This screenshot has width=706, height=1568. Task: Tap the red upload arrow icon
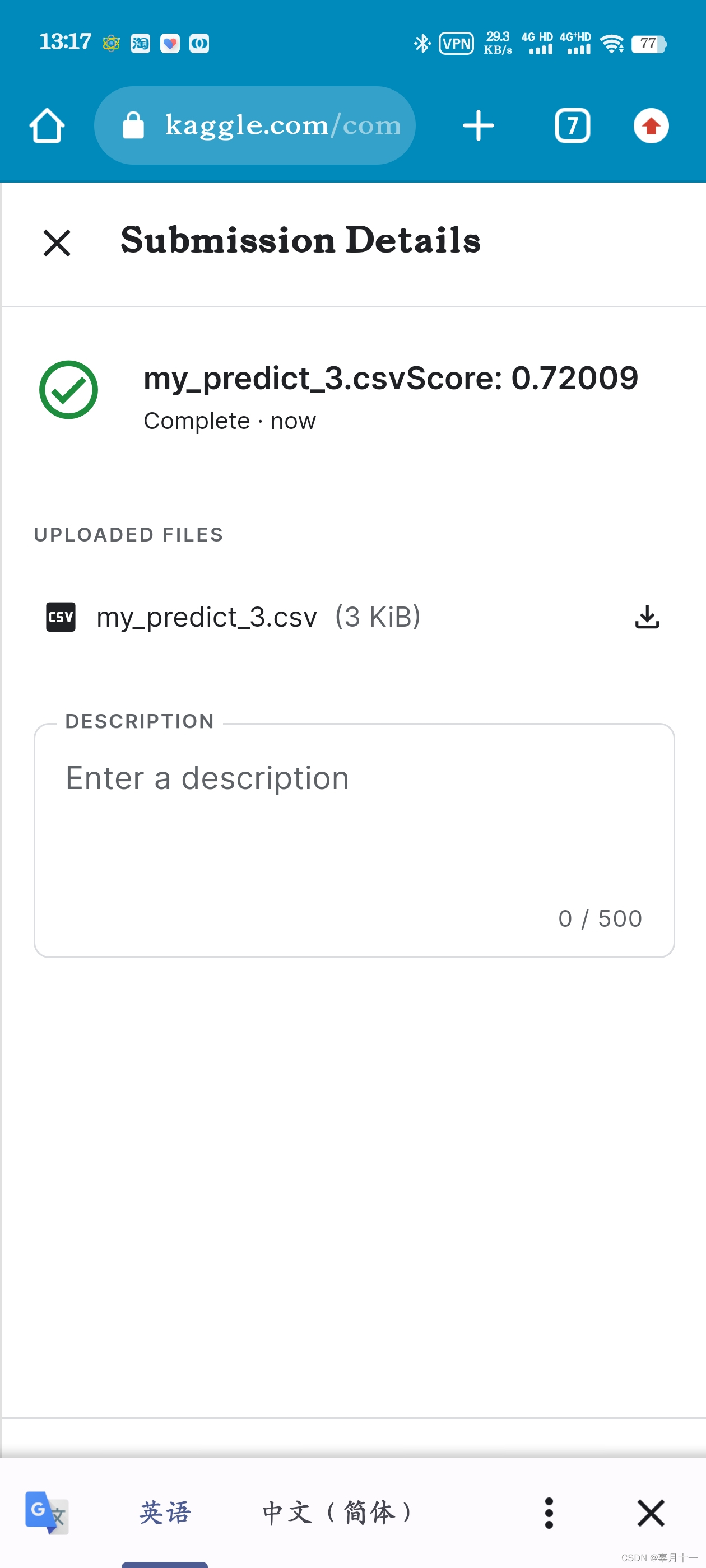click(x=651, y=126)
